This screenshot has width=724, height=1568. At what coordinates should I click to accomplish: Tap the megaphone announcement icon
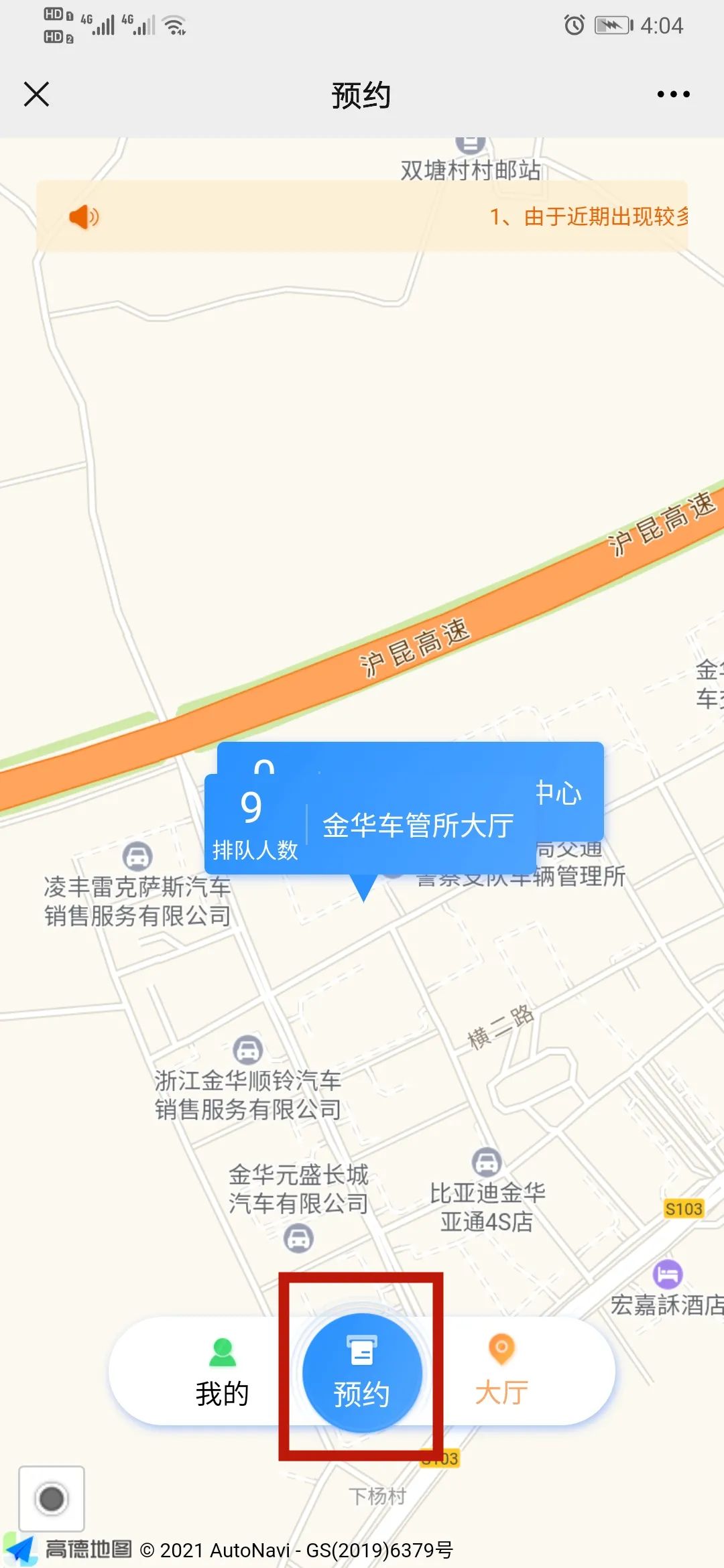click(82, 217)
